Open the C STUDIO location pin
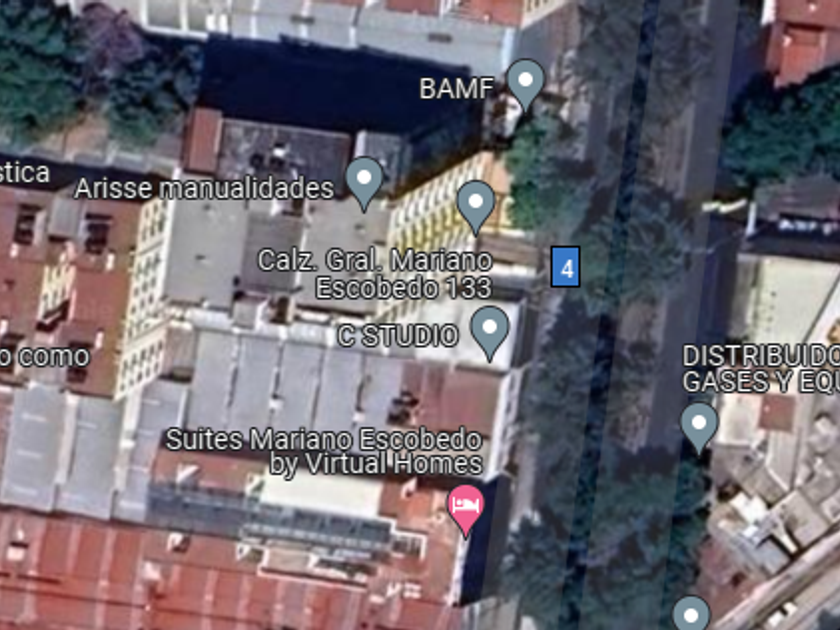 tap(489, 329)
